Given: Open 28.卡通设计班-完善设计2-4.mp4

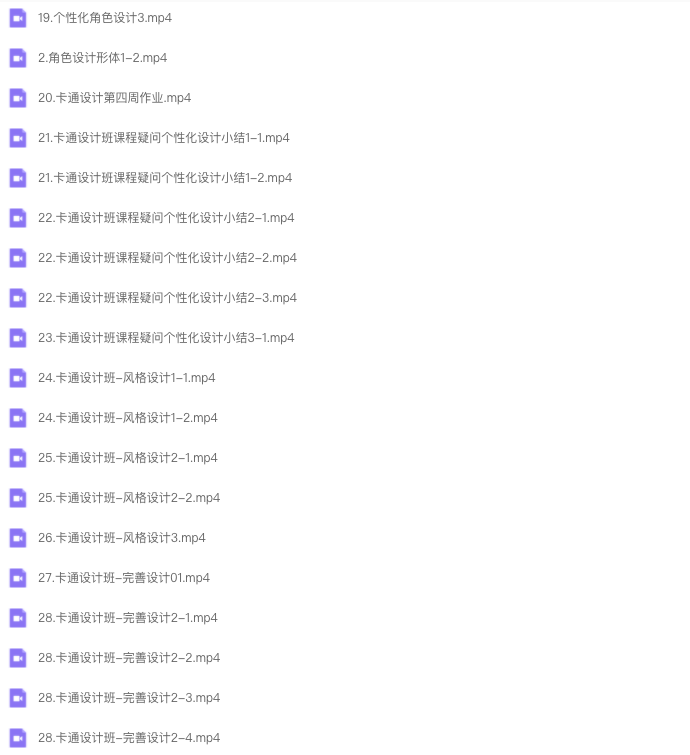Looking at the screenshot, I should [x=129, y=738].
